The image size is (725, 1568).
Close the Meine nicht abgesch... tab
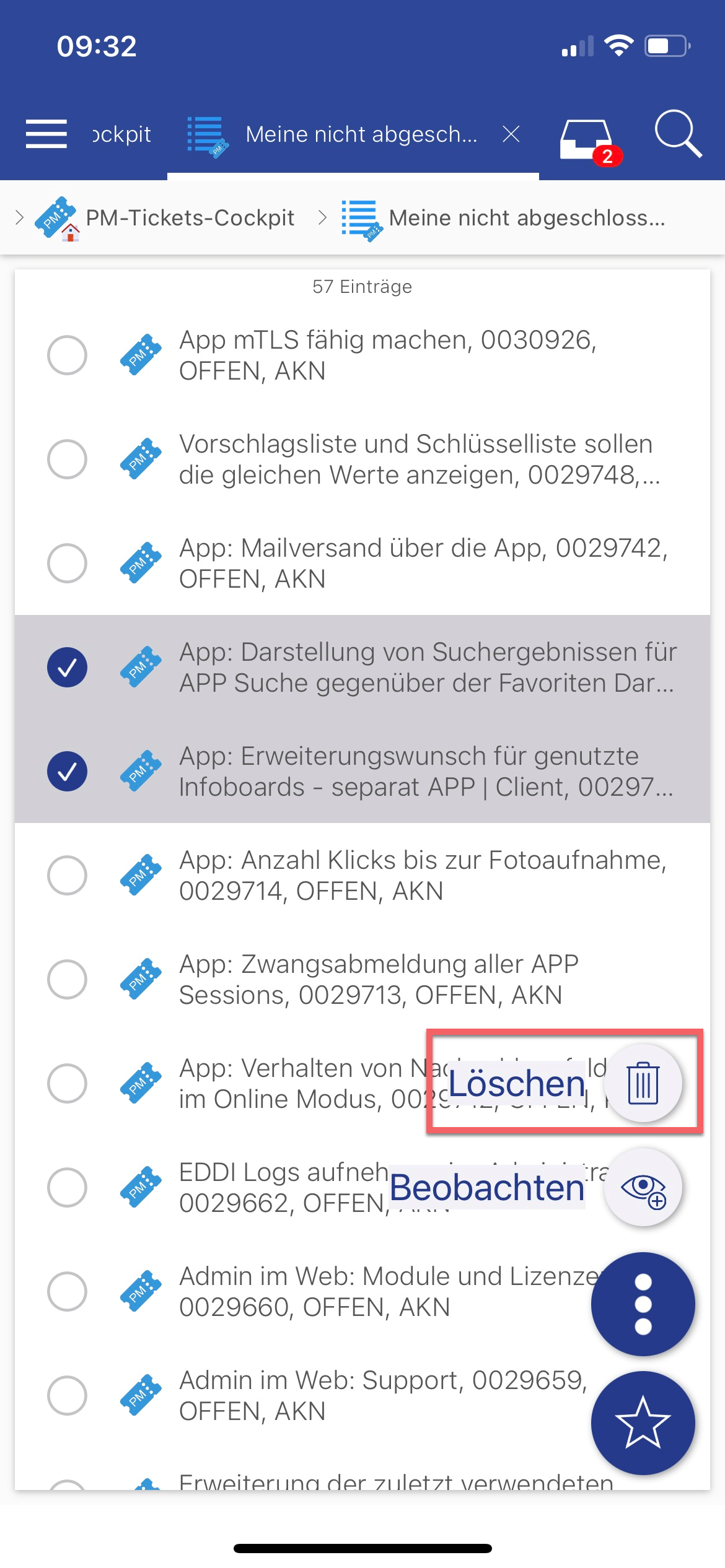pos(511,134)
